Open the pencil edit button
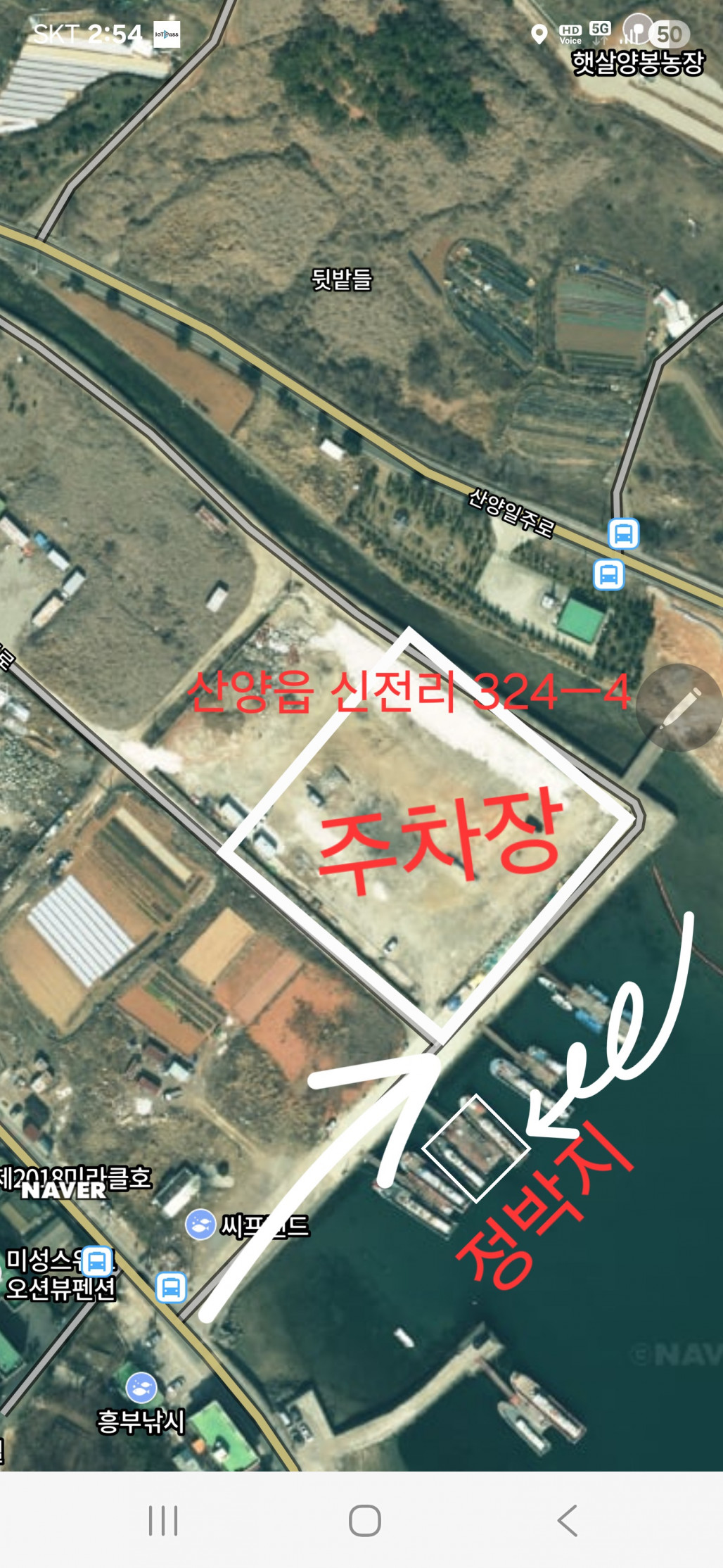 [679, 707]
